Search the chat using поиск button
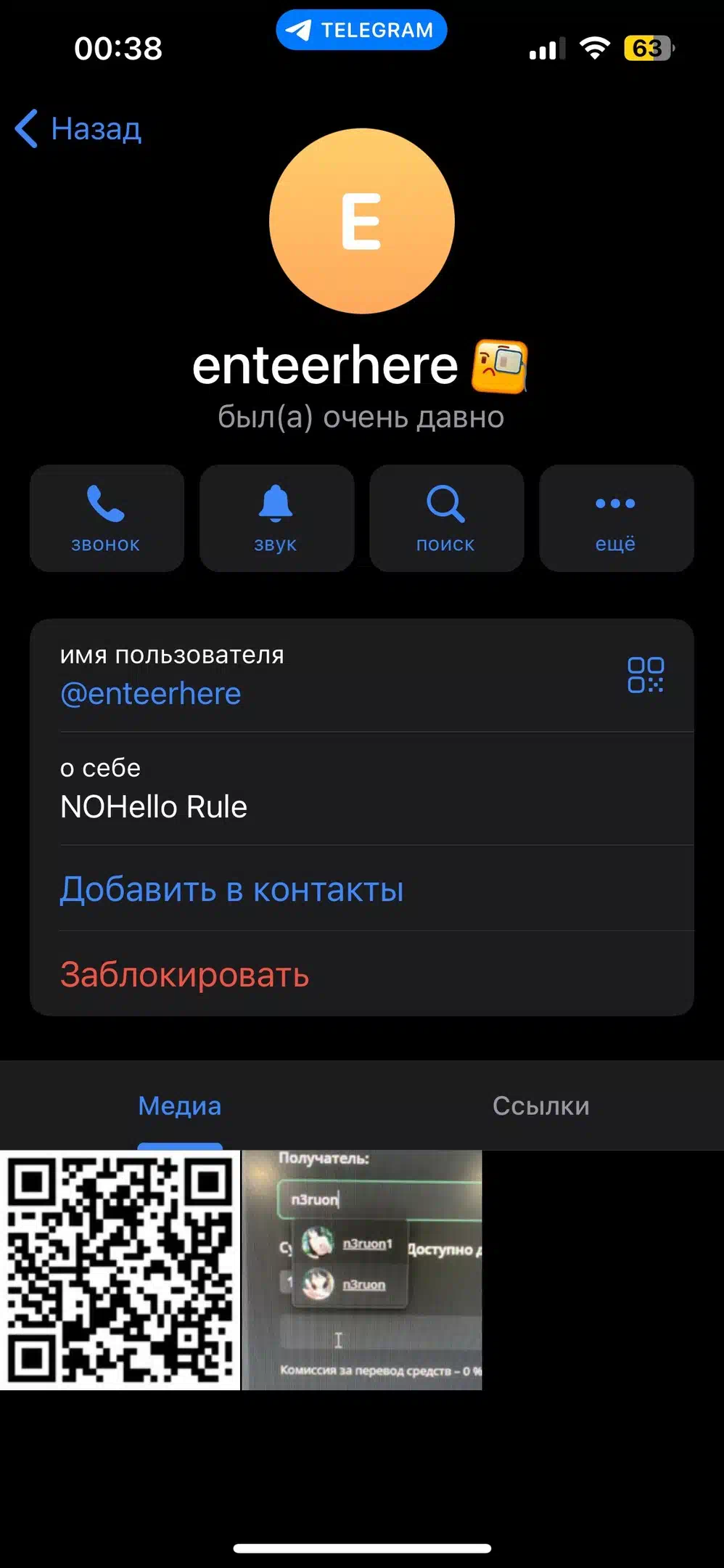 pos(446,518)
